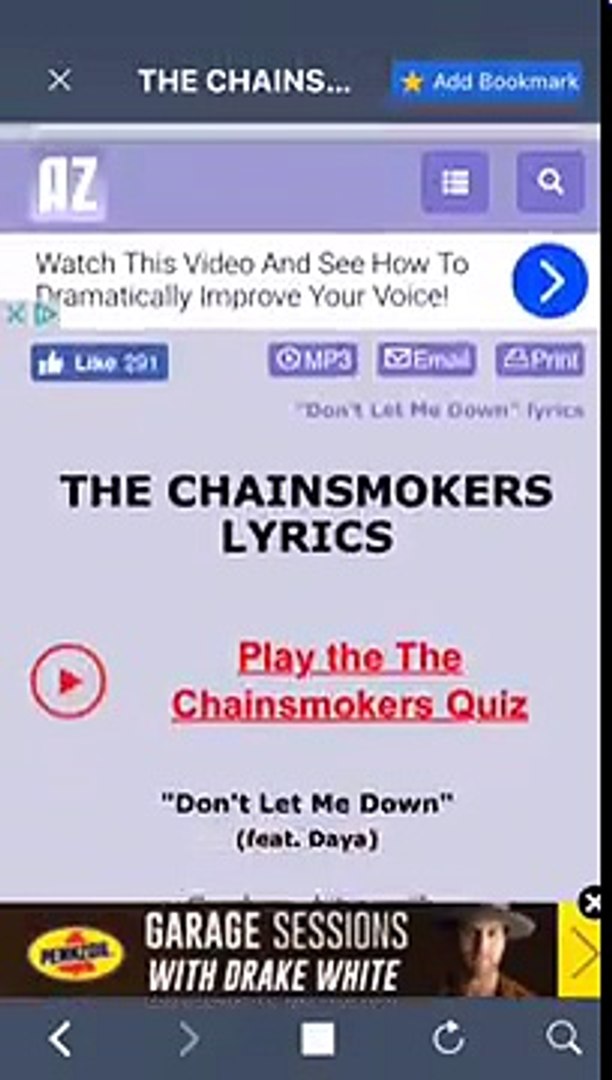The height and width of the screenshot is (1080, 612).
Task: Tap the Add Bookmark button
Action: coord(488,82)
